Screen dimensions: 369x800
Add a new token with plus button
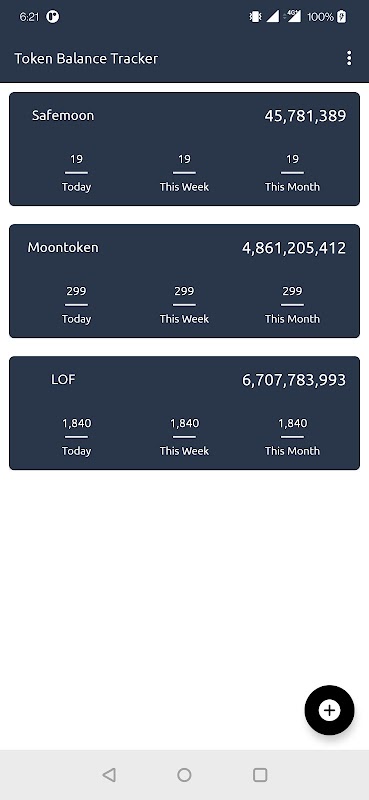click(329, 710)
